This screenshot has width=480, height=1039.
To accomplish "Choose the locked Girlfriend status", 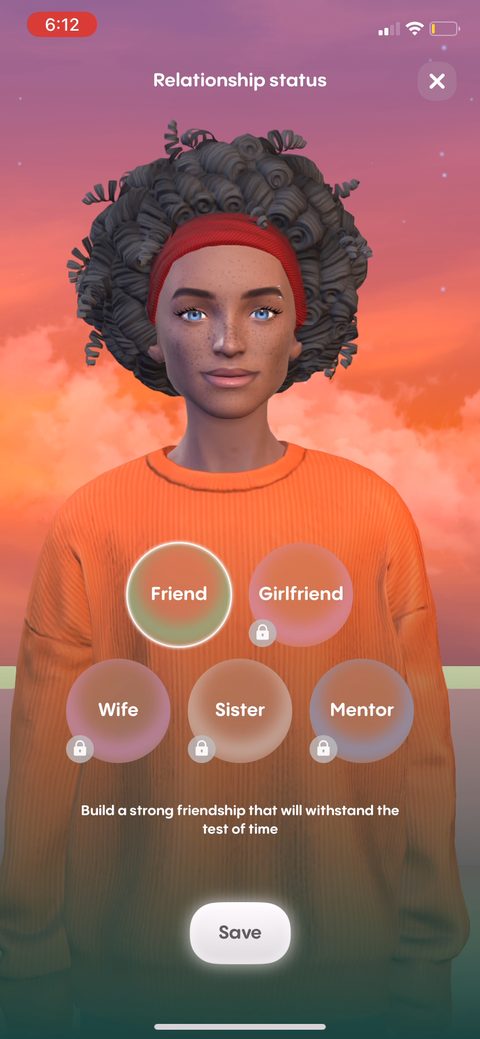I will (301, 594).
